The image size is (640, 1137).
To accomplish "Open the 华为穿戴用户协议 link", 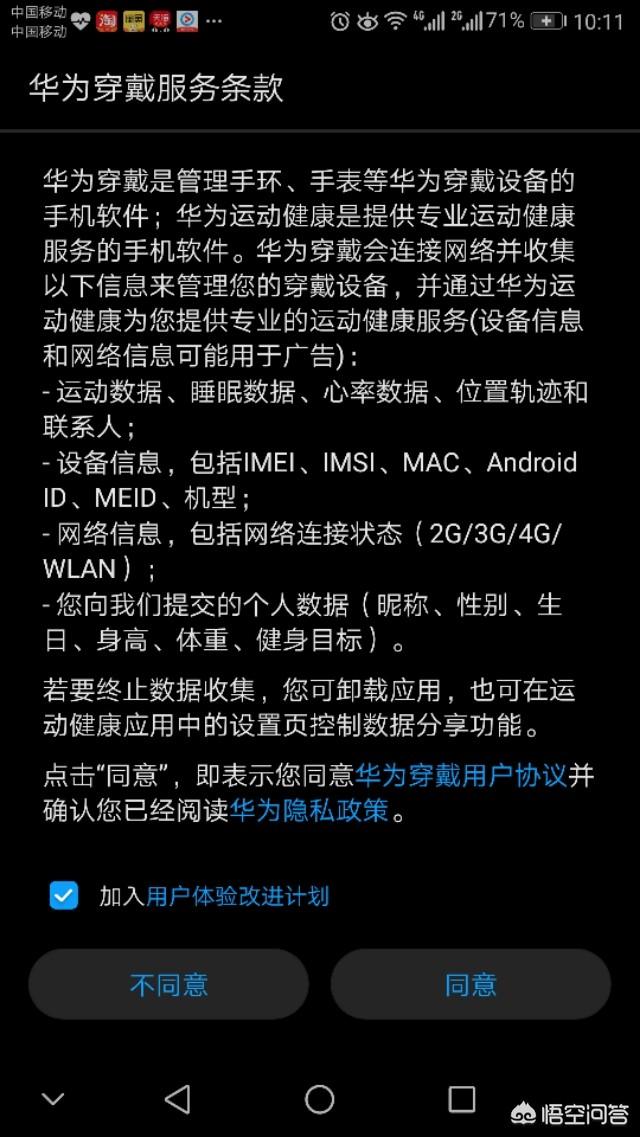I will (x=461, y=775).
